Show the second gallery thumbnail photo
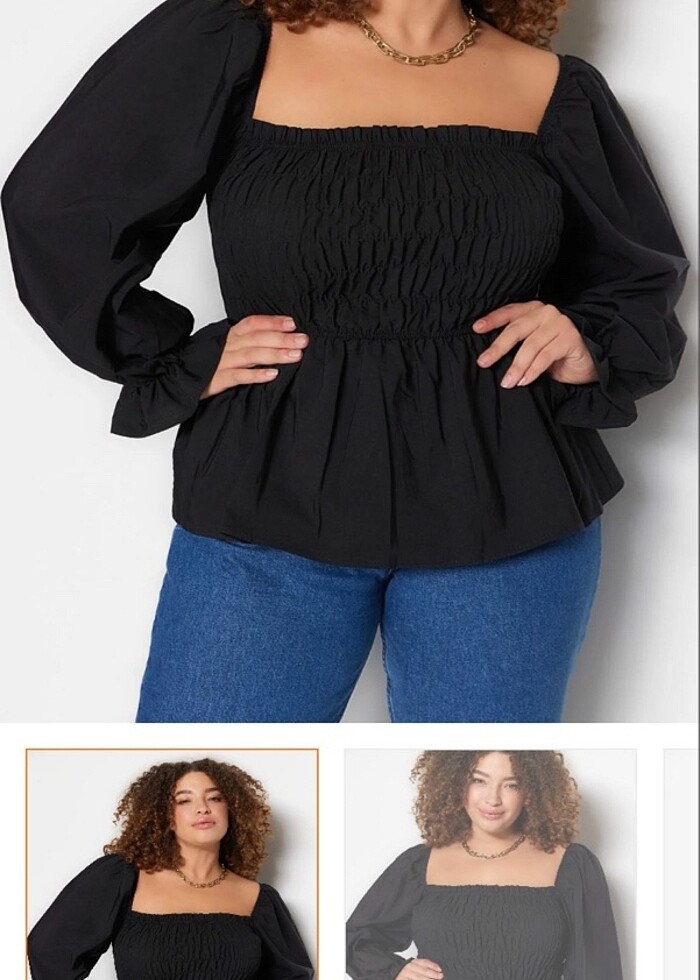The image size is (700, 980). (490, 864)
